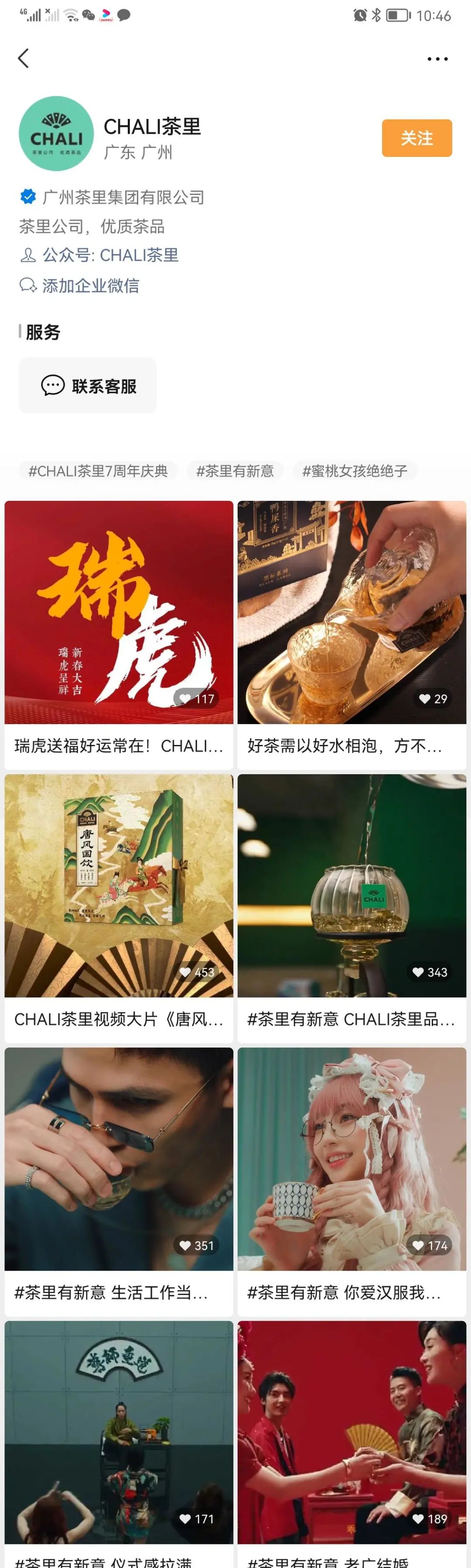
Task: Select the #茶里有新意 hashtag chip
Action: click(x=235, y=470)
